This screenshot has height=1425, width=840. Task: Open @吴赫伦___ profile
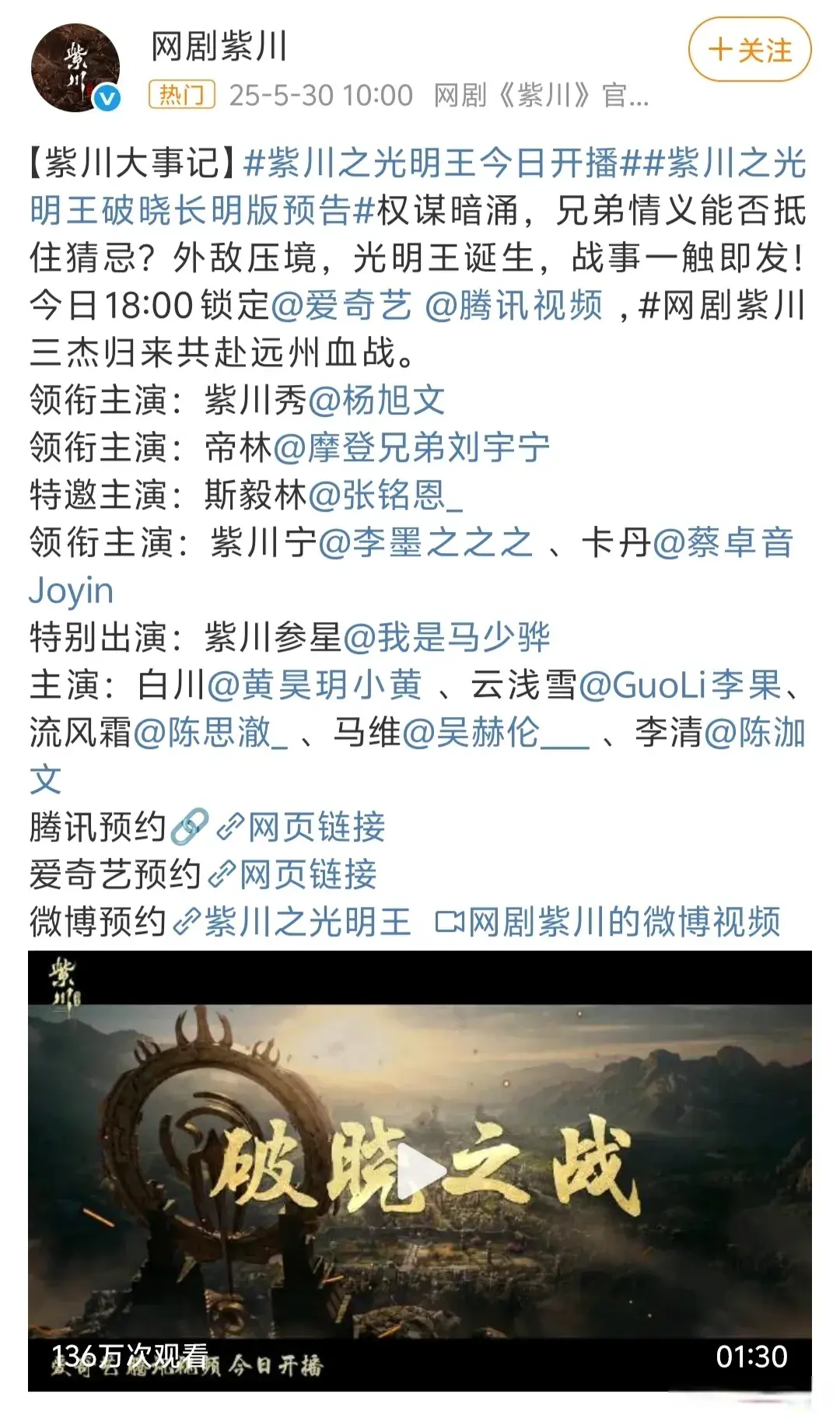pos(495,733)
